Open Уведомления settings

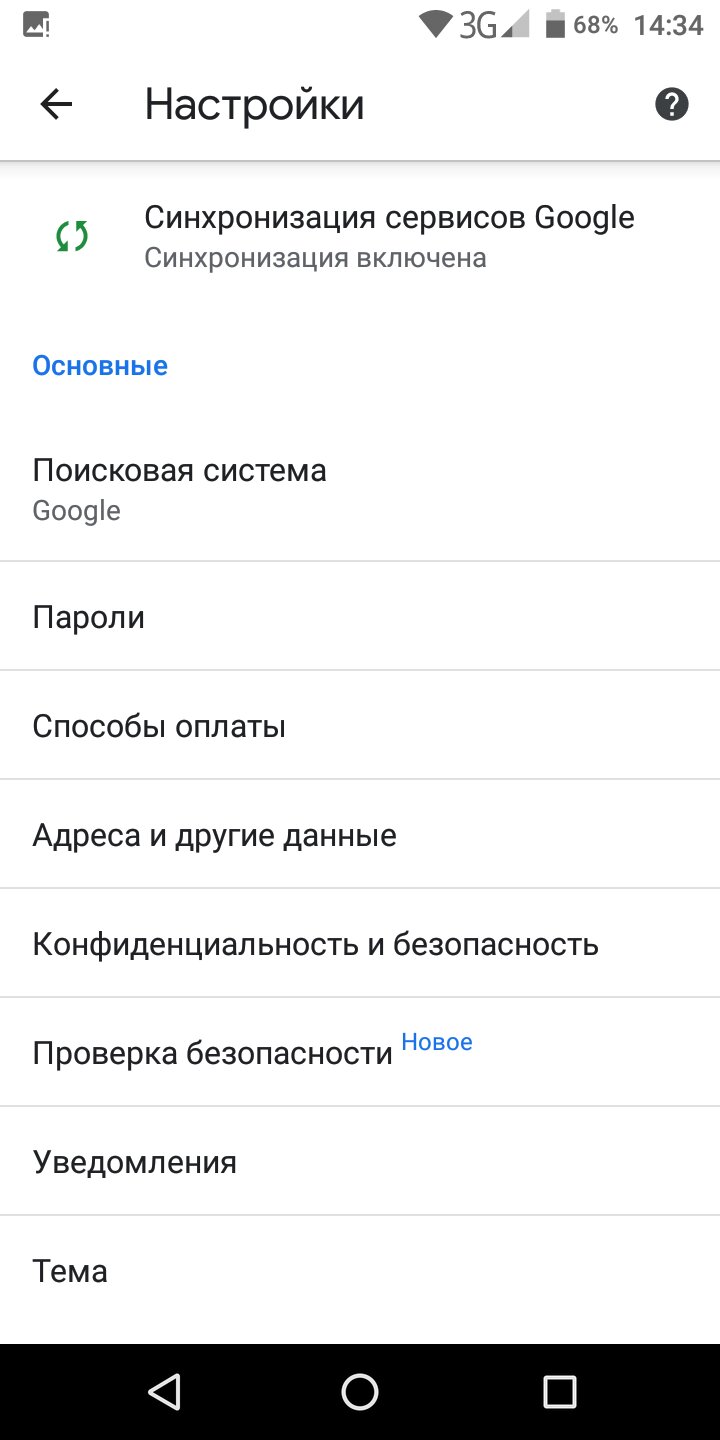[x=360, y=1161]
